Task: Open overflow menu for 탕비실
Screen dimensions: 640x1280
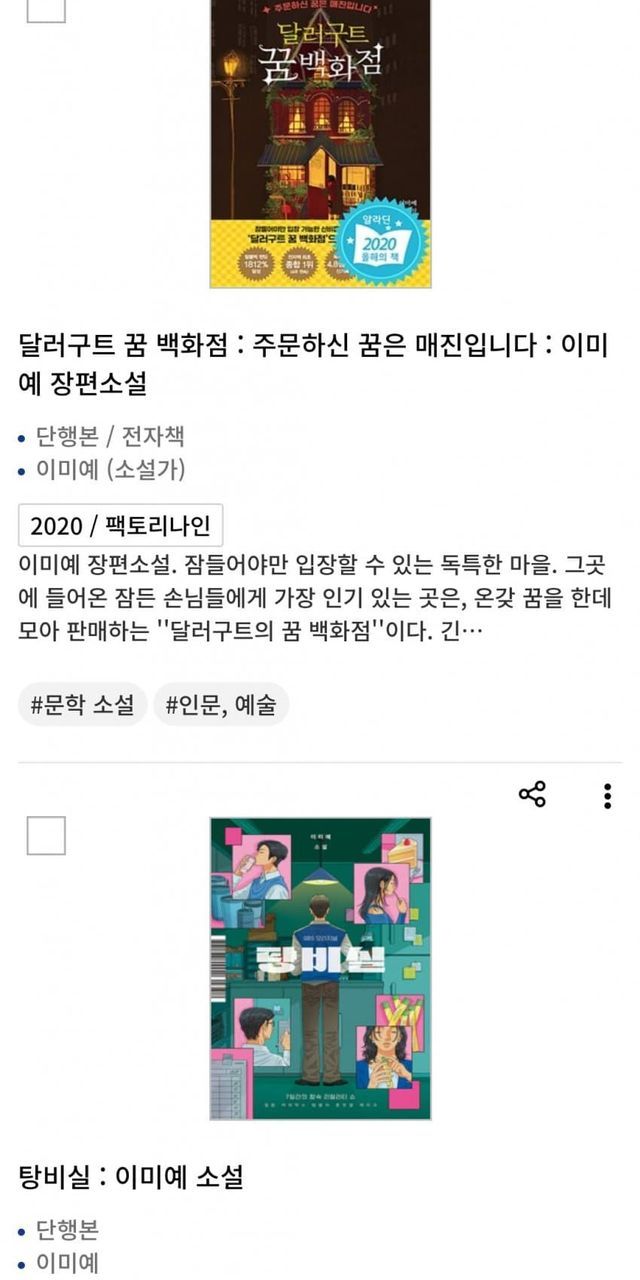Action: pyautogui.click(x=607, y=795)
